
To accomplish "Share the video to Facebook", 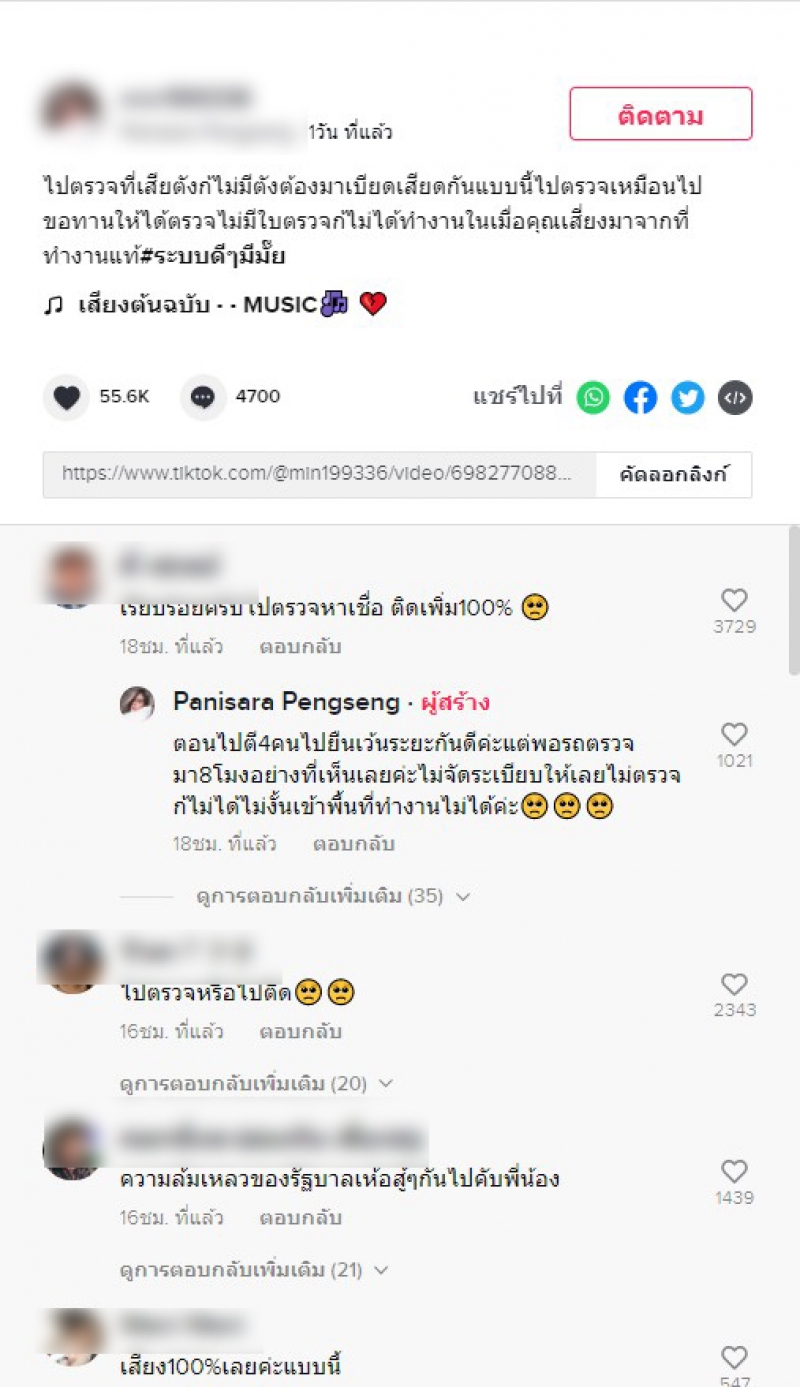I will pos(640,397).
